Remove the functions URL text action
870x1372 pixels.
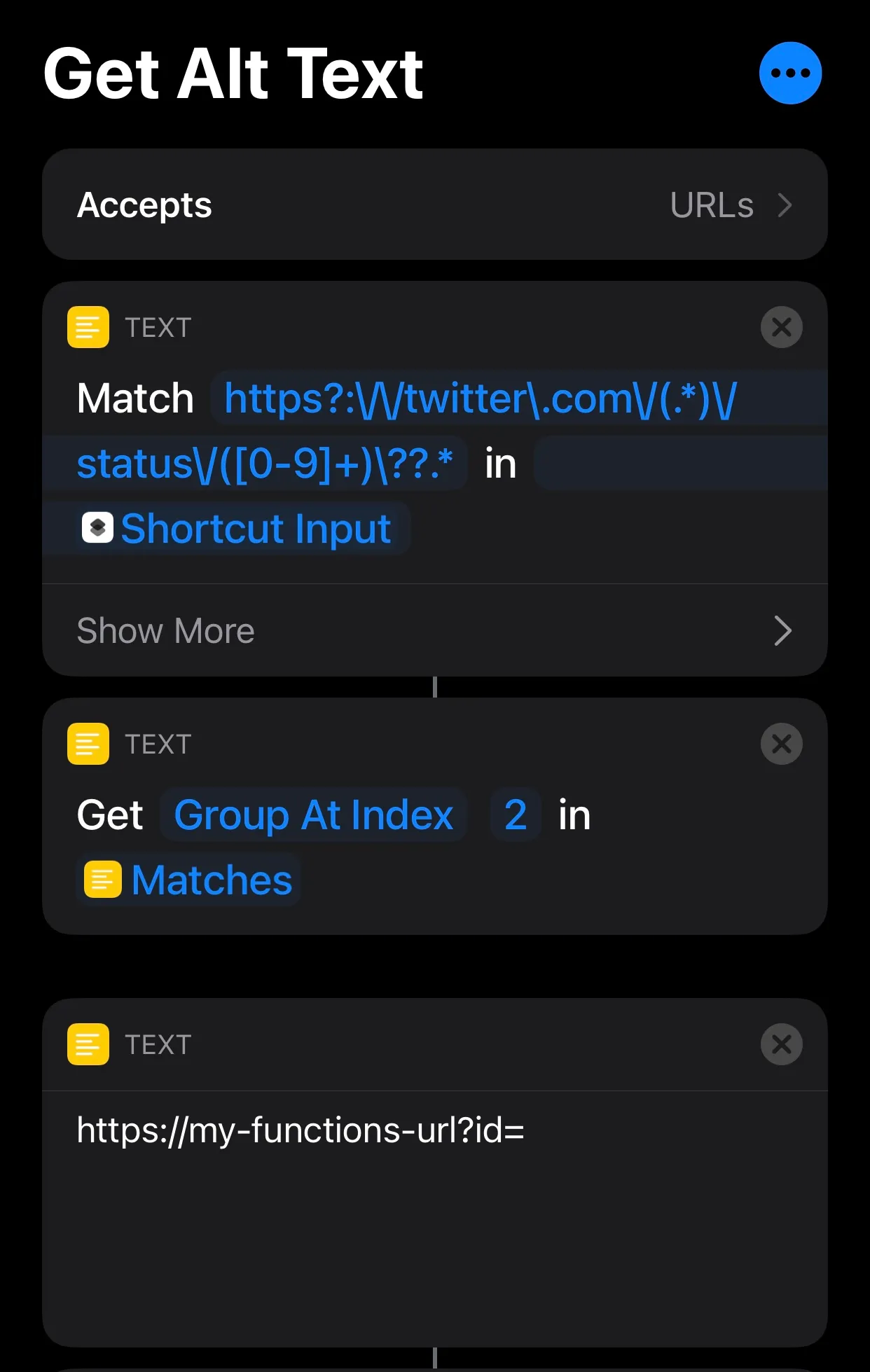pos(780,1044)
